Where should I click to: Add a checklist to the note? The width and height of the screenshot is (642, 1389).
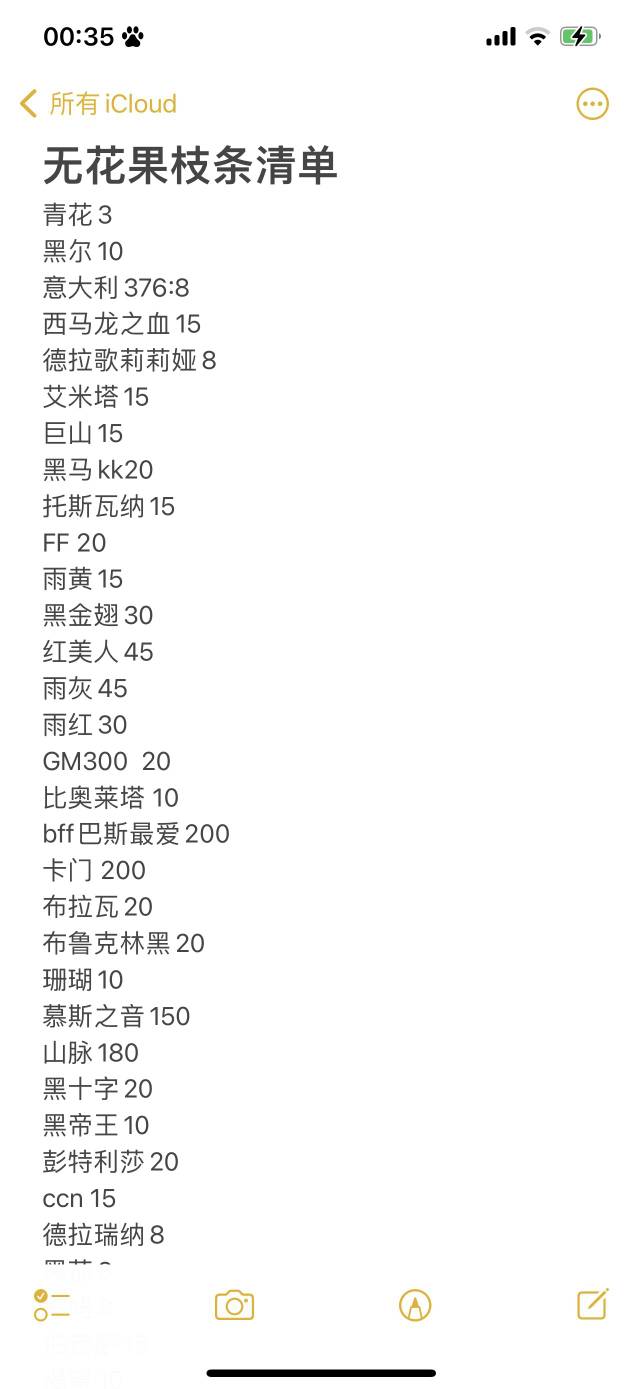click(x=51, y=1305)
